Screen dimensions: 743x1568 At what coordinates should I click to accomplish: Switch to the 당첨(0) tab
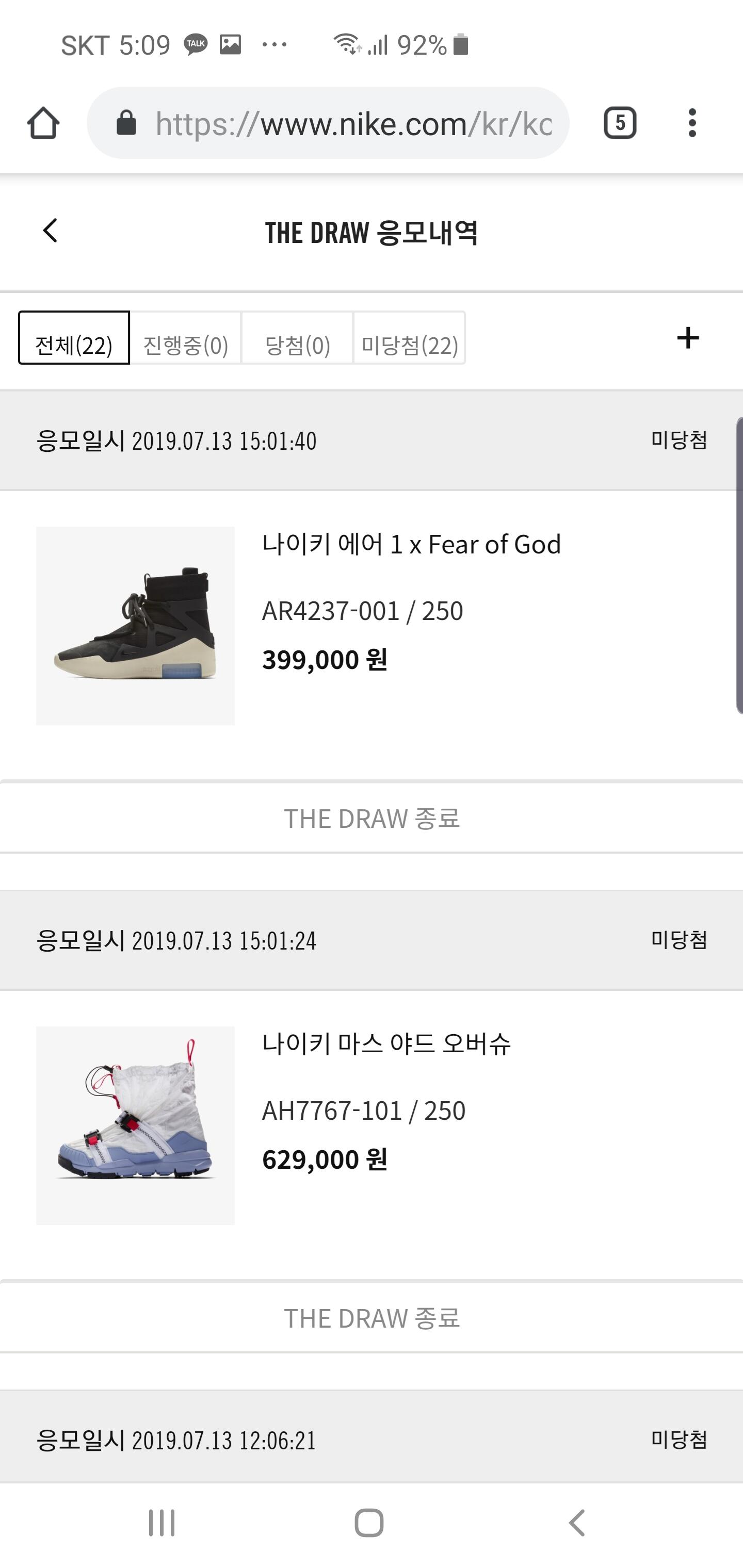pyautogui.click(x=297, y=338)
